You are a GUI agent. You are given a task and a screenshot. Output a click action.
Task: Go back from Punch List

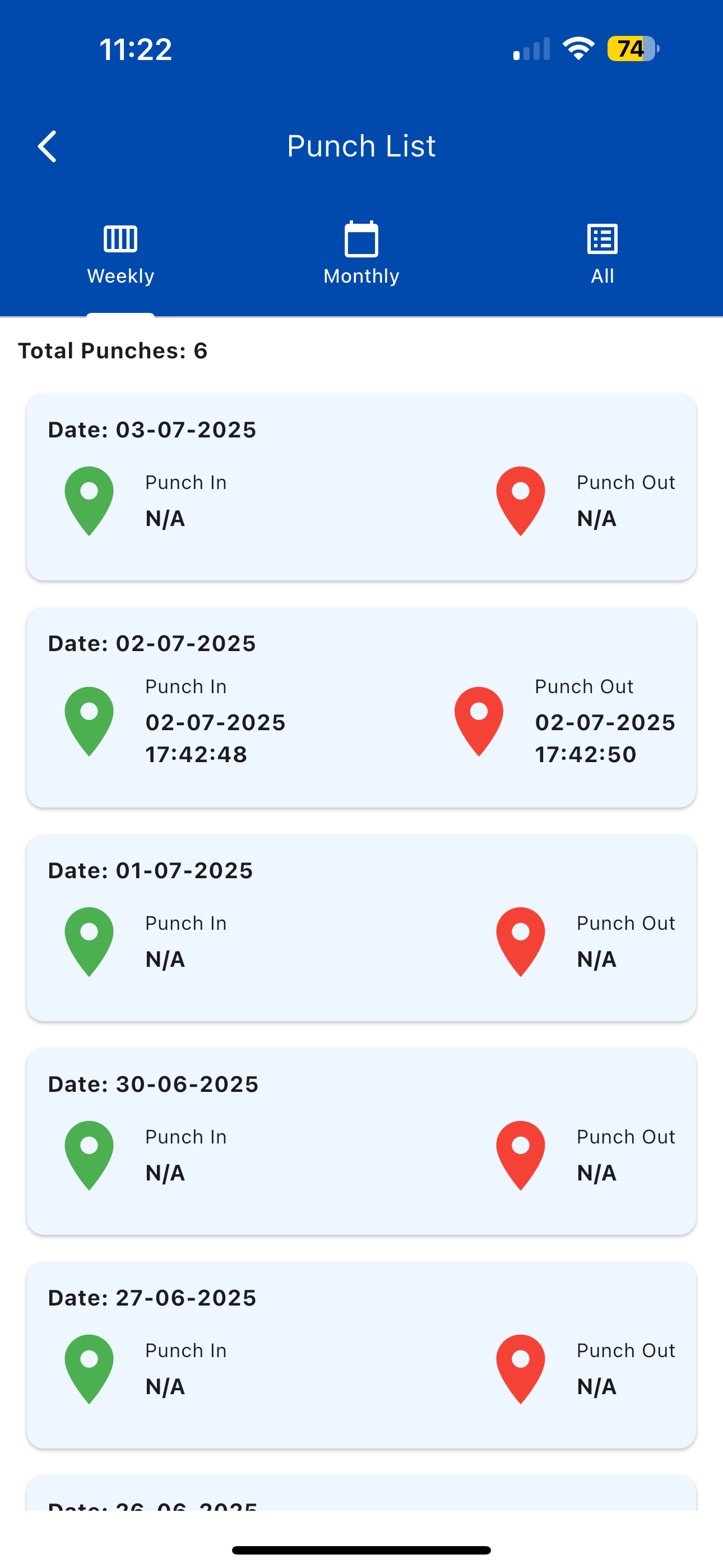tap(48, 146)
